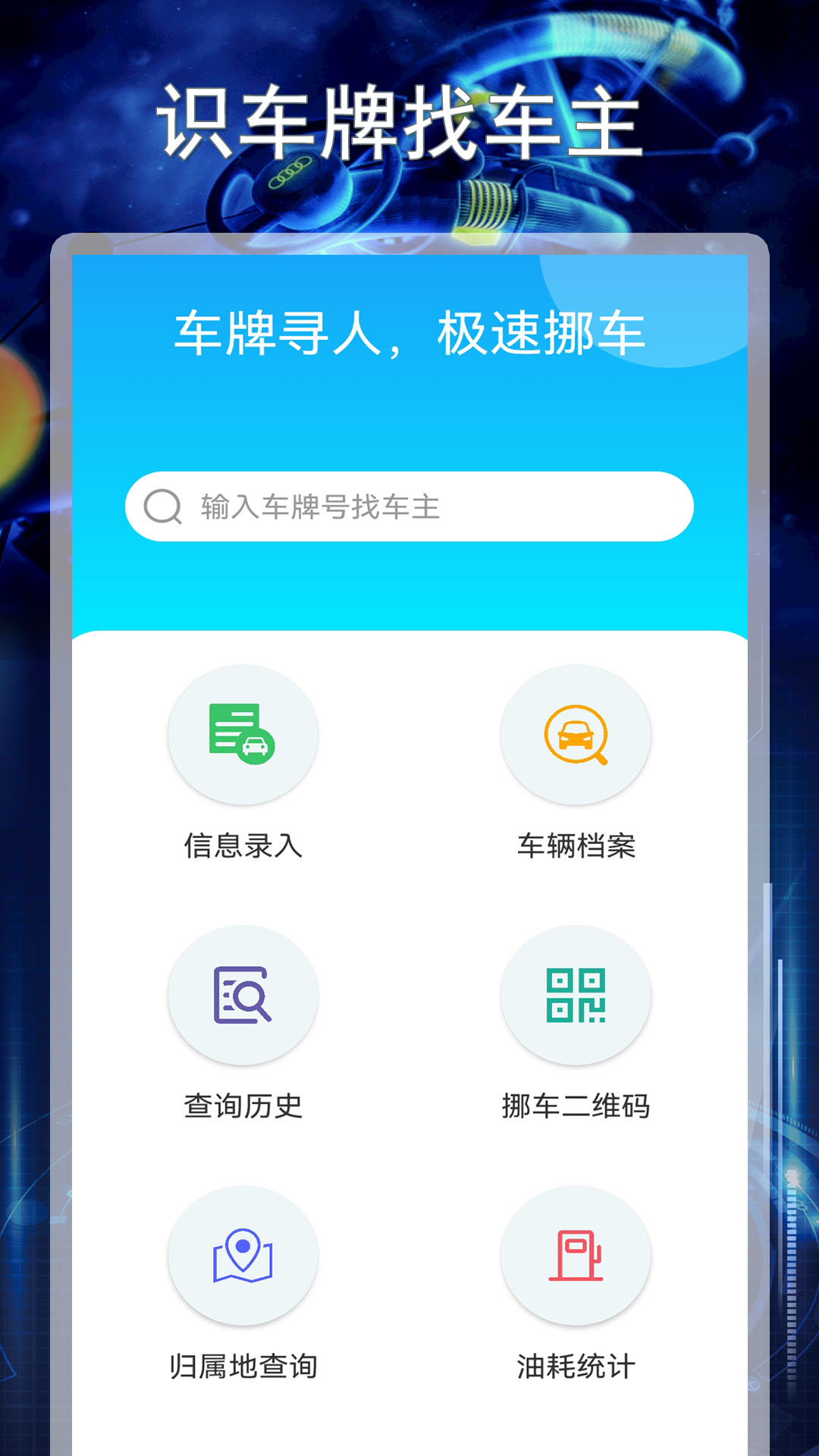Click the green QR code graphic
Image resolution: width=819 pixels, height=1456 pixels.
pyautogui.click(x=576, y=996)
